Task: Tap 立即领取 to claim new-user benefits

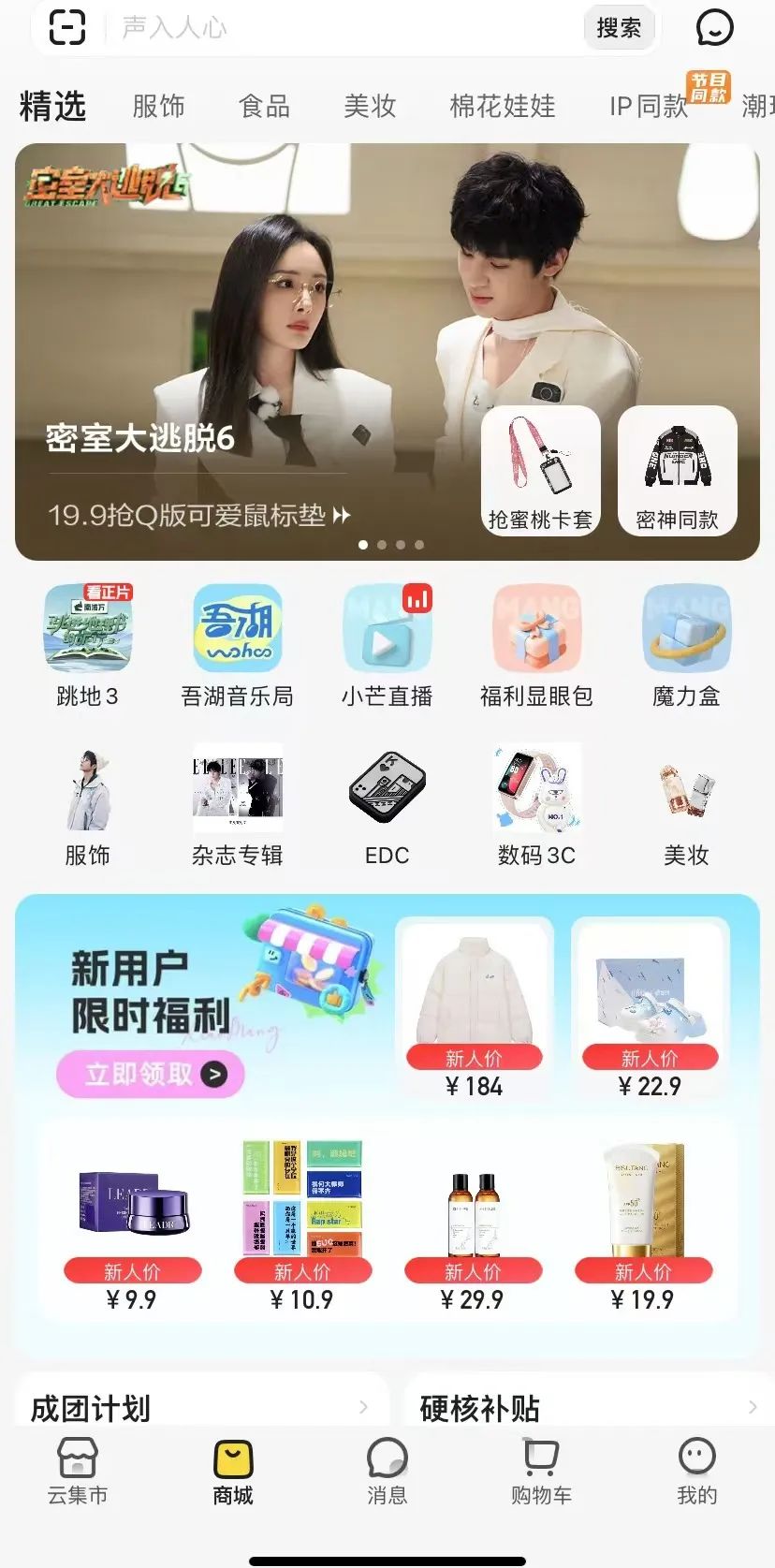Action: coord(151,1074)
